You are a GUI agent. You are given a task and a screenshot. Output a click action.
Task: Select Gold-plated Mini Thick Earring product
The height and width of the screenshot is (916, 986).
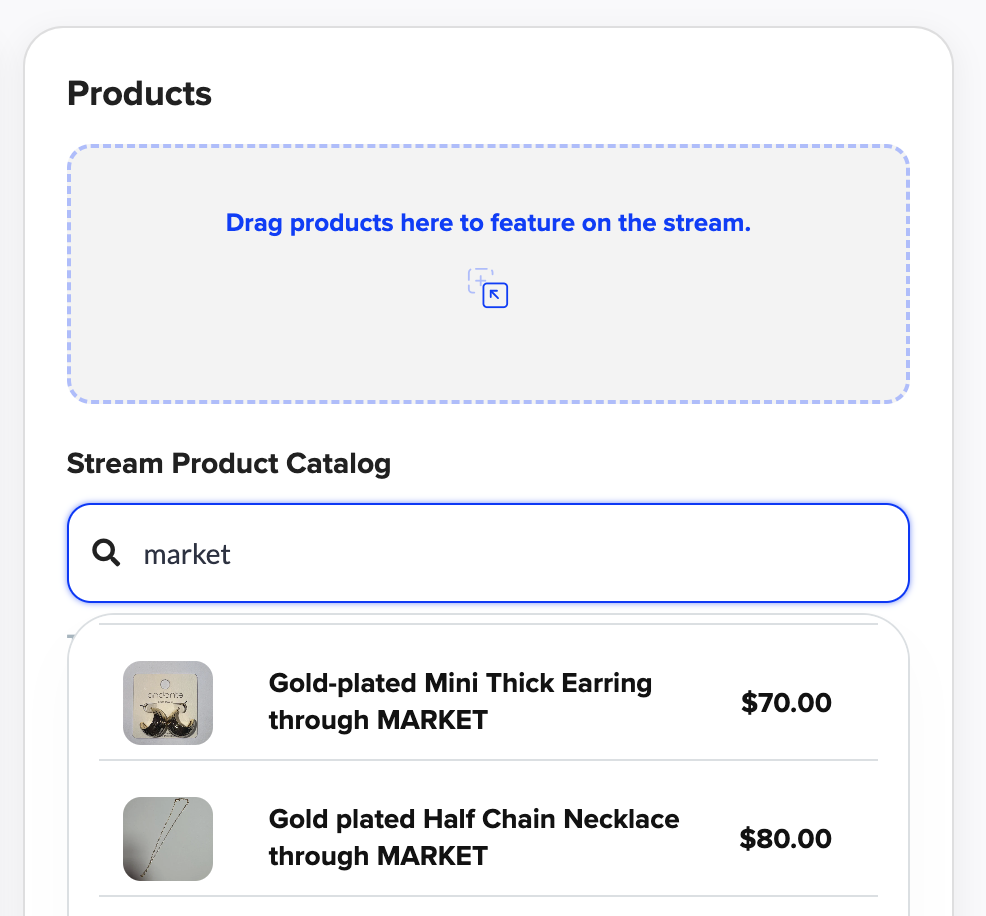[x=460, y=701]
